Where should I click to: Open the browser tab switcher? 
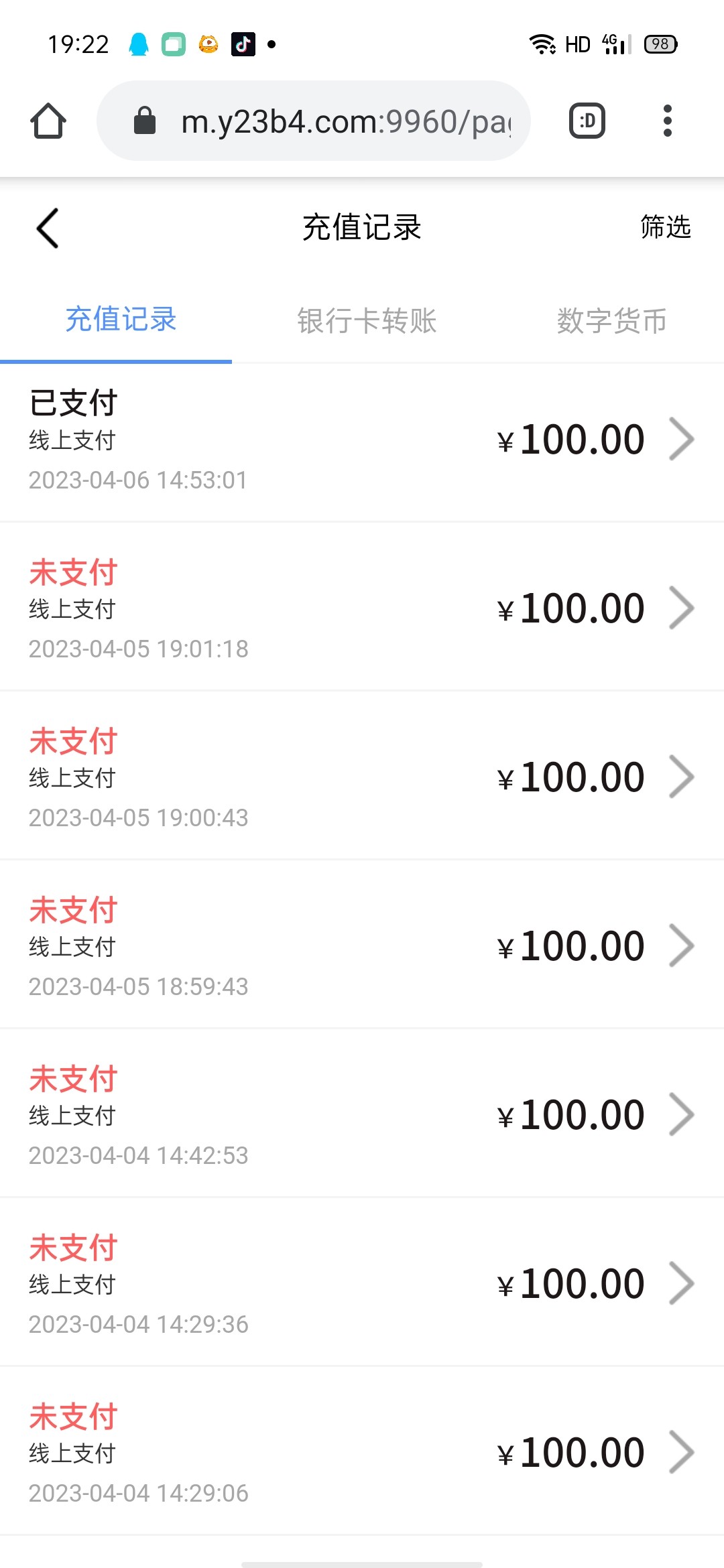587,121
